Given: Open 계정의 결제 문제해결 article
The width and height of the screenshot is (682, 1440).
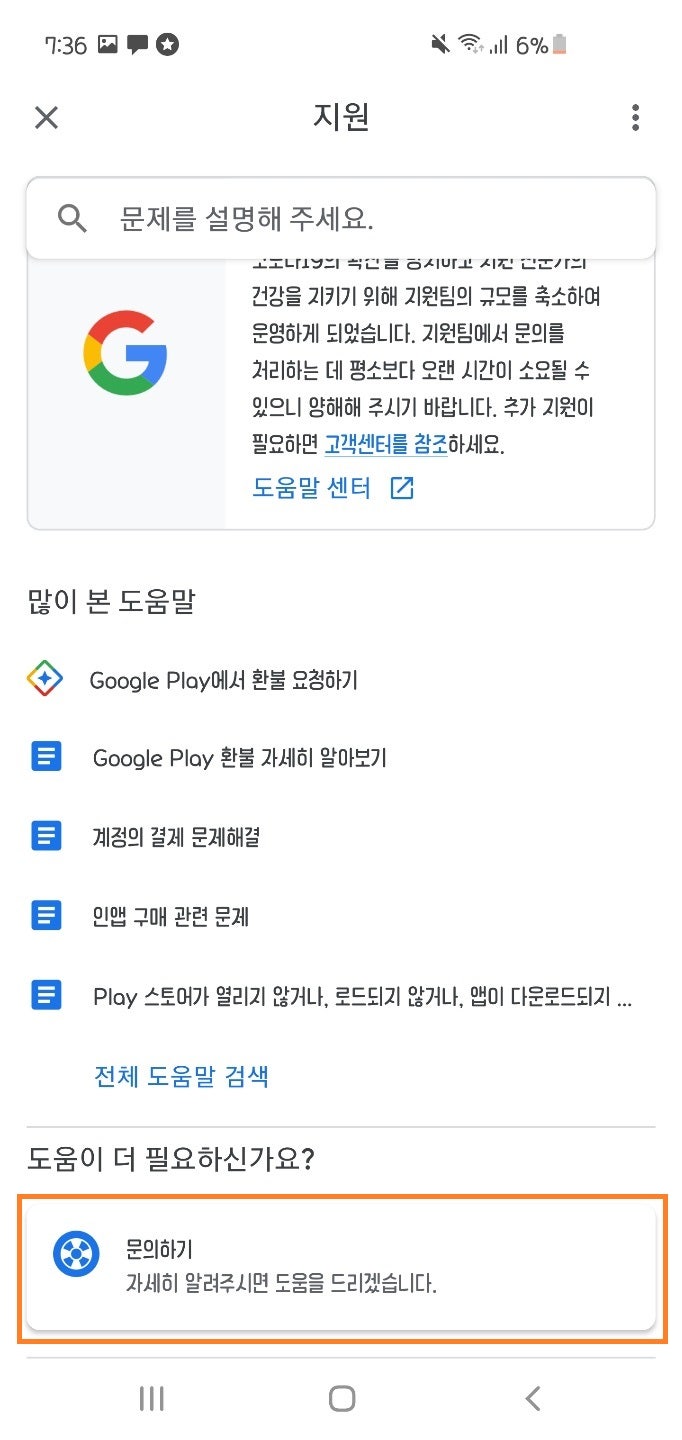Looking at the screenshot, I should [341, 836].
